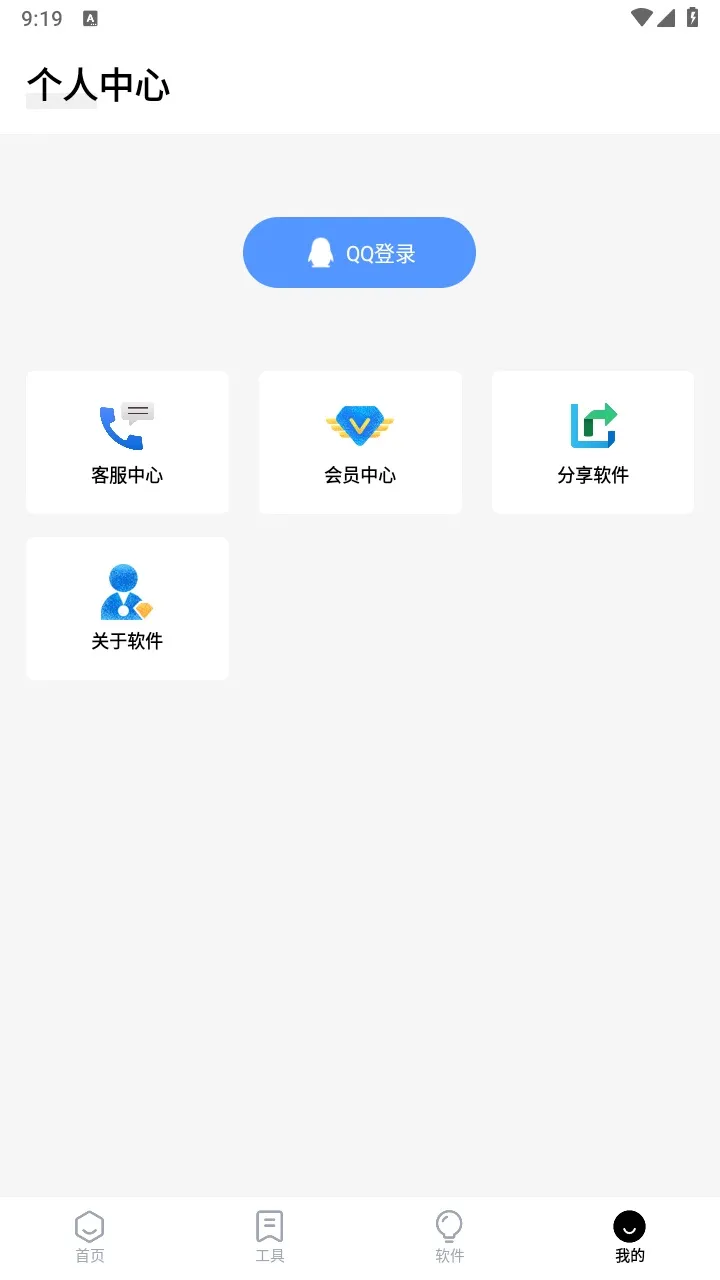Screen dimensions: 720x1280
Task: Open the 会员中心 card
Action: click(359, 442)
